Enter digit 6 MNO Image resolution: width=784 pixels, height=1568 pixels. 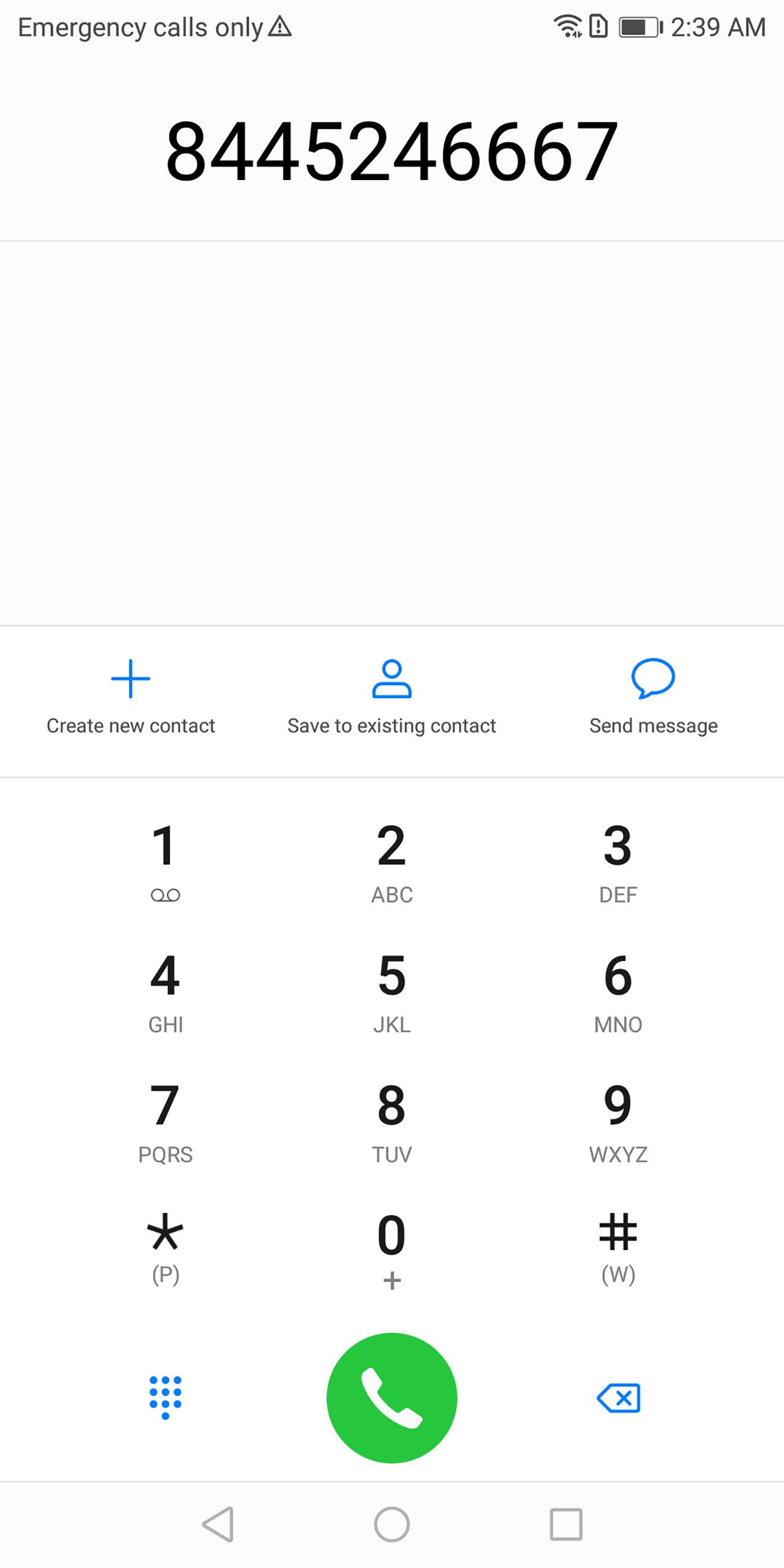tap(618, 990)
